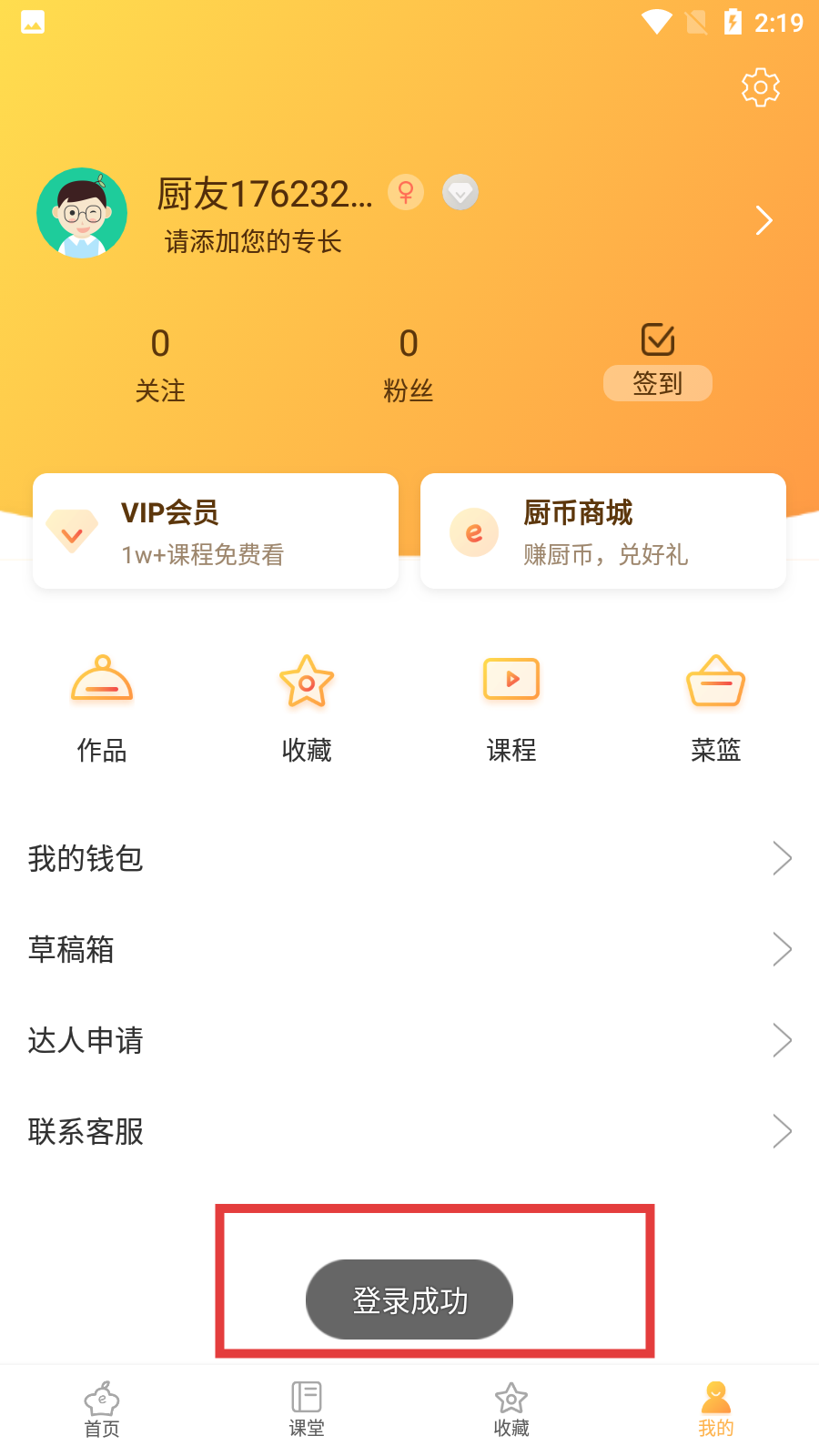Select the 我的 tab

click(716, 1410)
